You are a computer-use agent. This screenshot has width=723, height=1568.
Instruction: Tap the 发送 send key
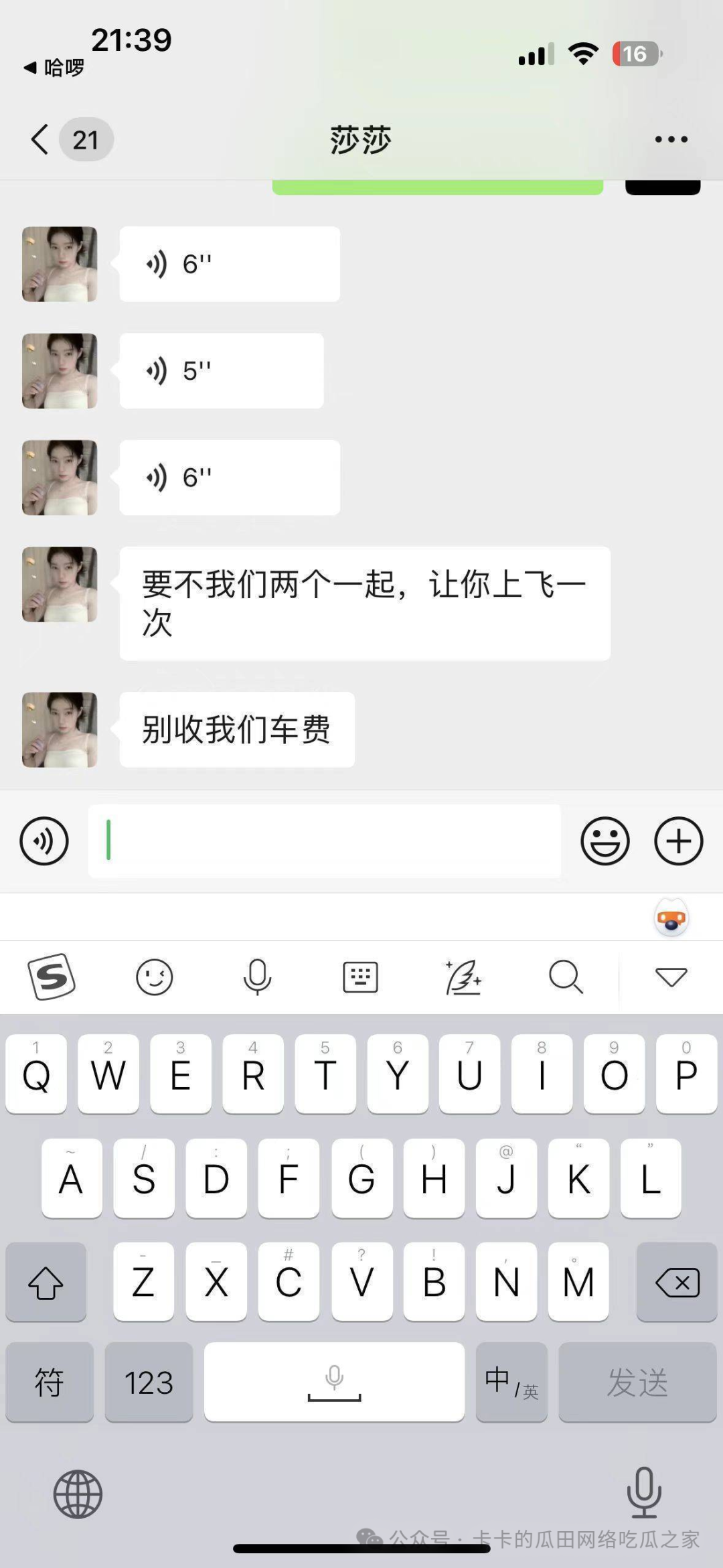pyautogui.click(x=637, y=1382)
